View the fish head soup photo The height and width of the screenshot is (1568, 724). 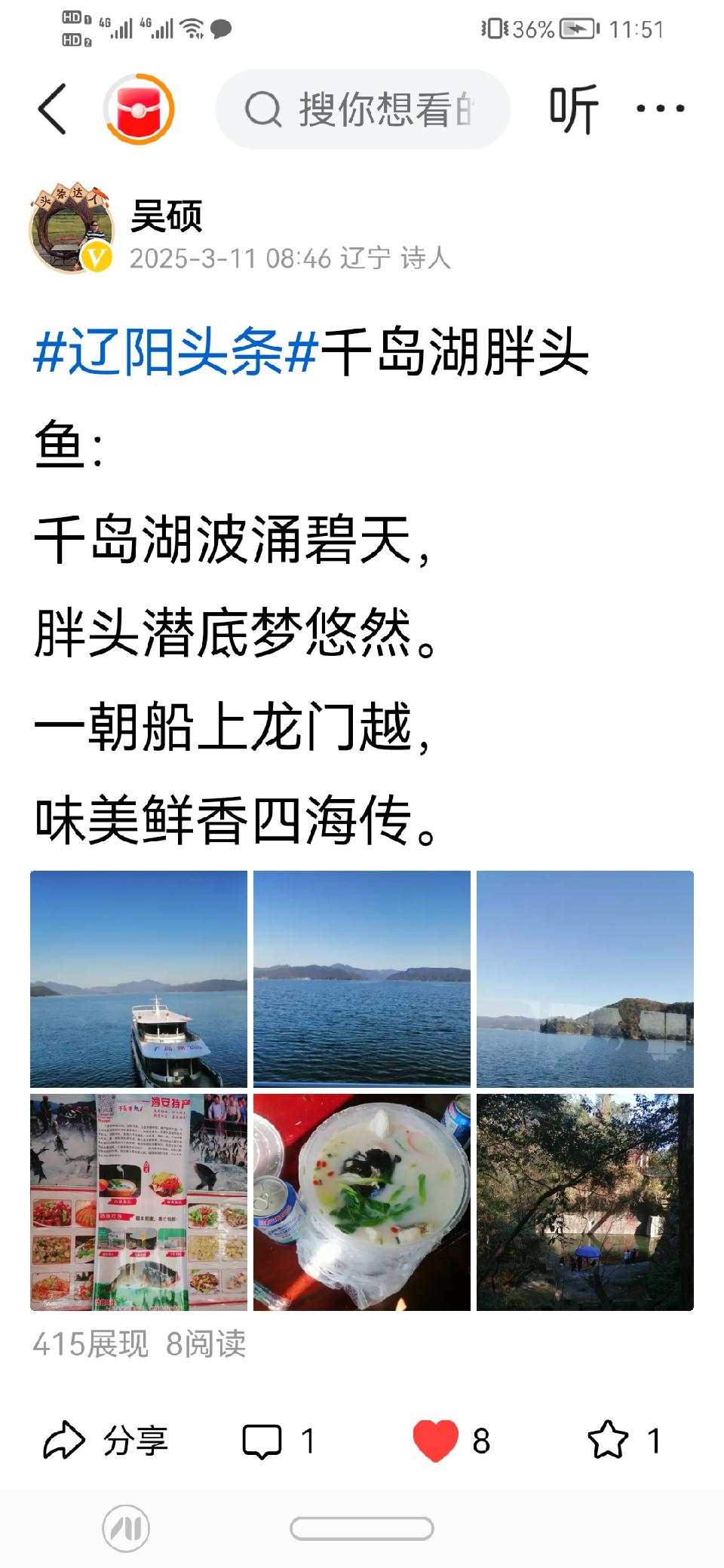click(362, 1202)
